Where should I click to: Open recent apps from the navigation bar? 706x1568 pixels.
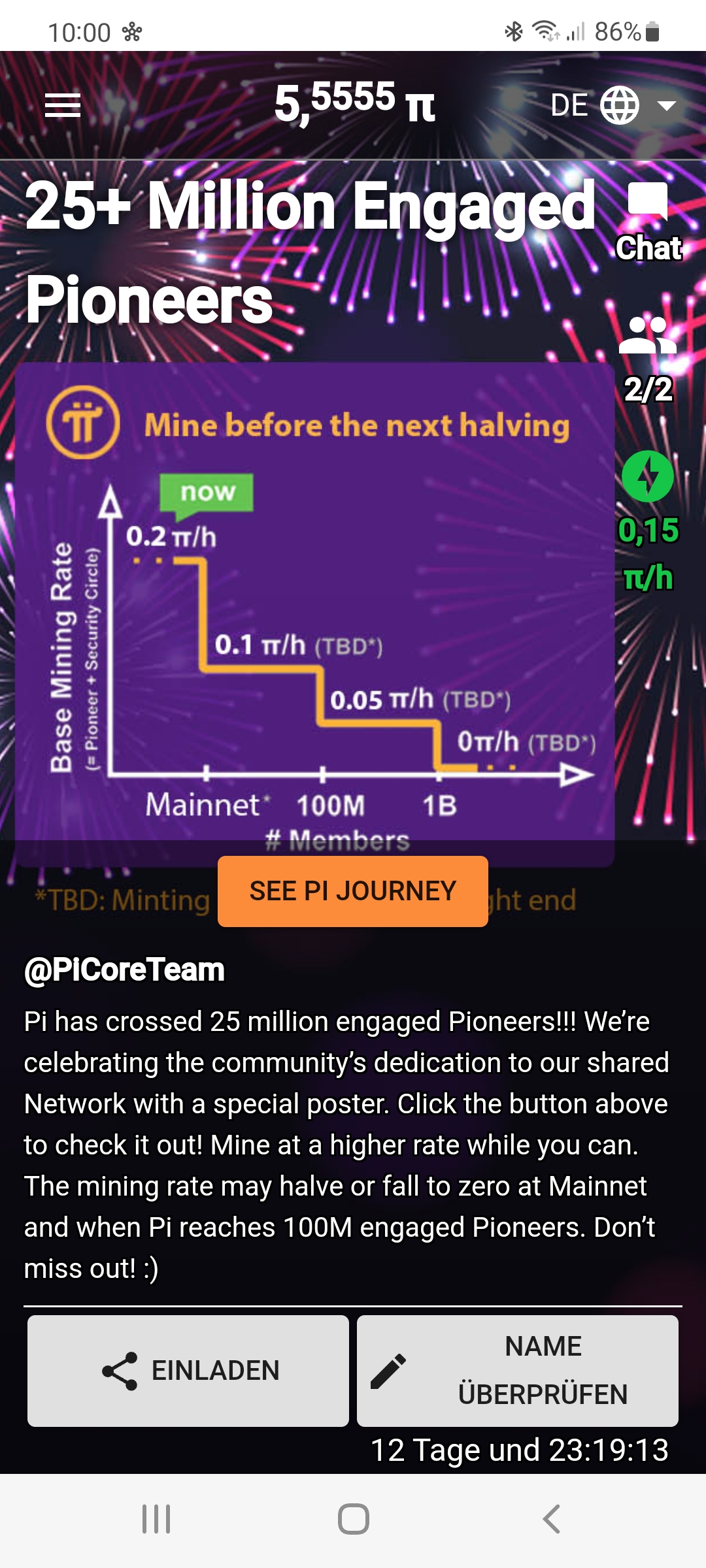pos(156,1519)
